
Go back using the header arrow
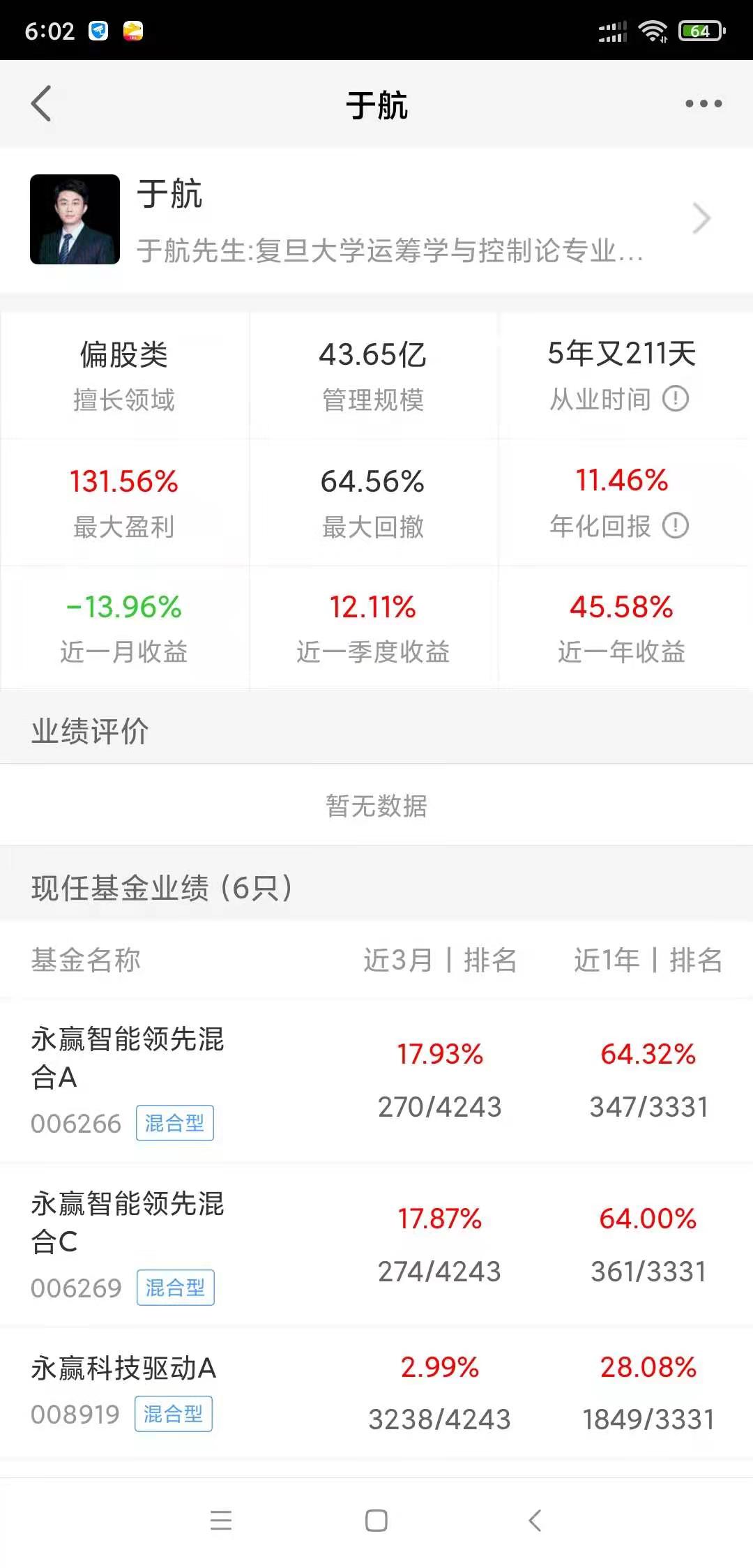click(x=42, y=104)
